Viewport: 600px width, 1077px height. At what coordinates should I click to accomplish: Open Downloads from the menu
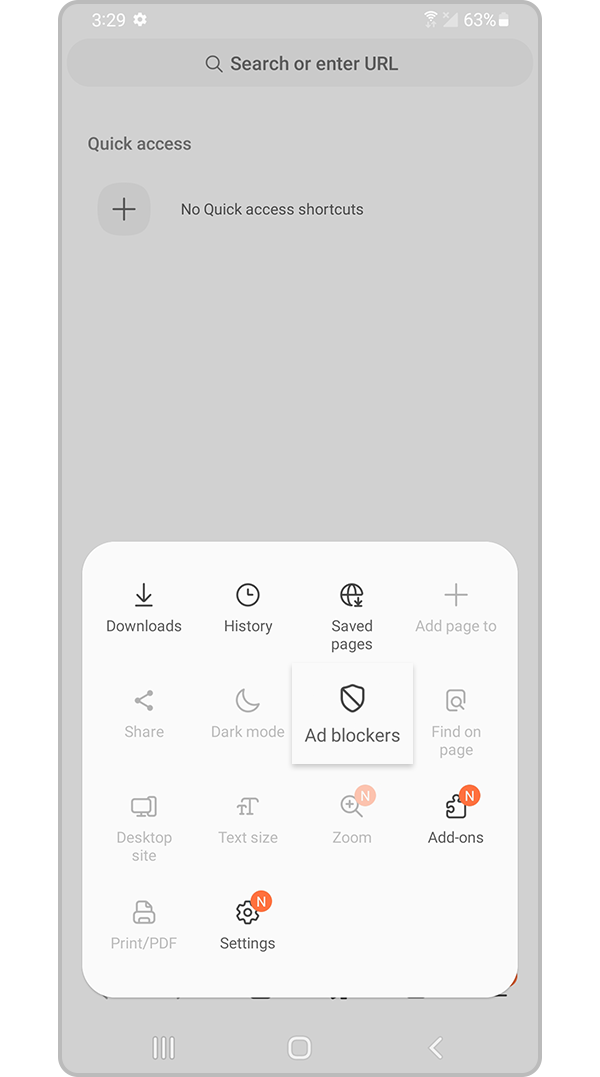click(144, 609)
